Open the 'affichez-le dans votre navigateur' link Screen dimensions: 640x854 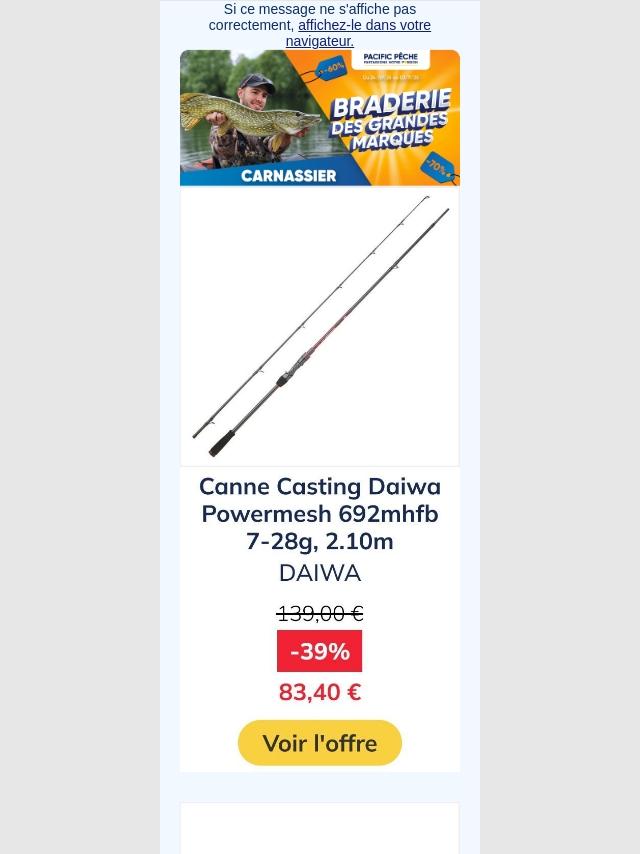coord(364,26)
